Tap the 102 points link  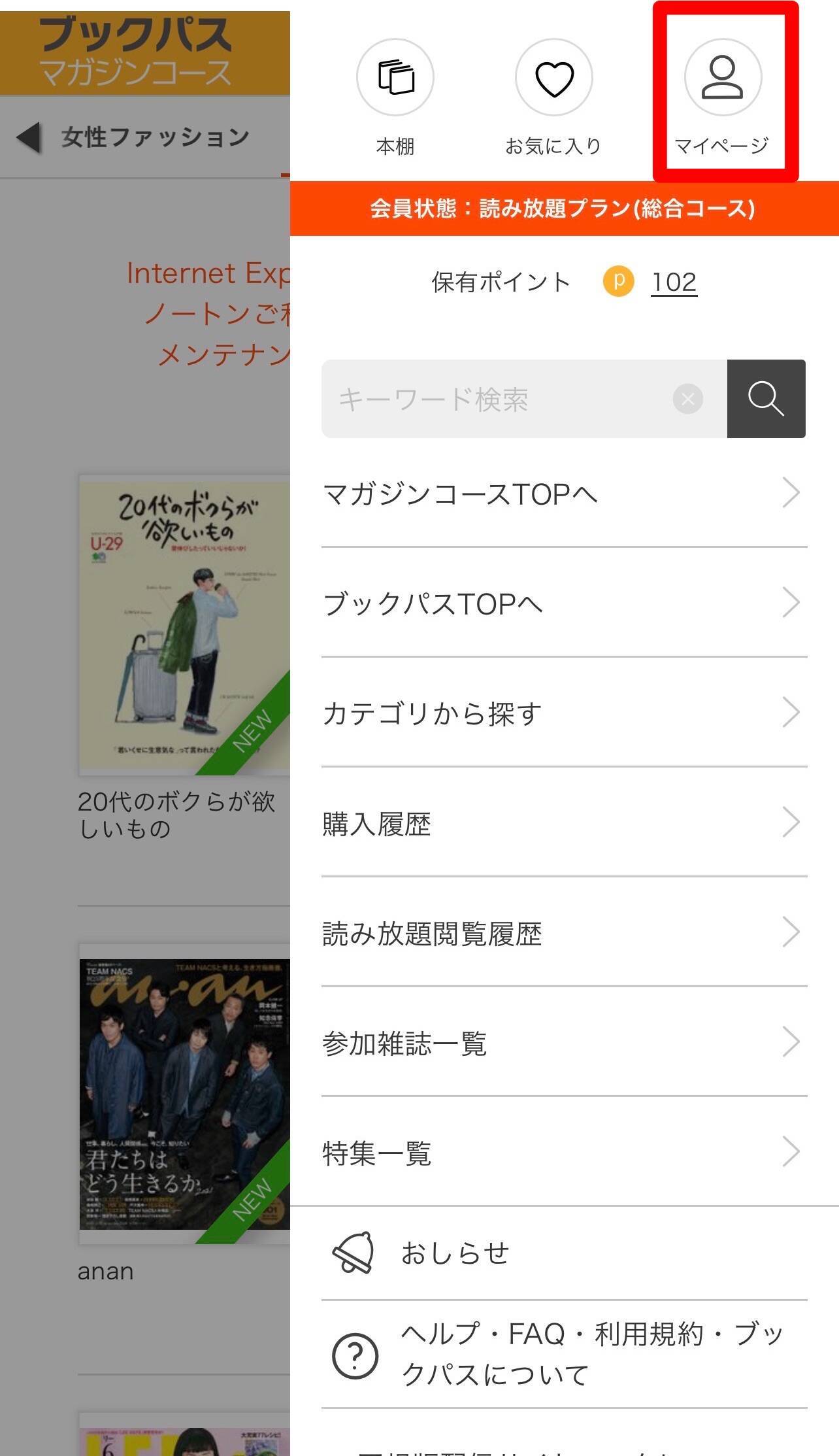674,283
